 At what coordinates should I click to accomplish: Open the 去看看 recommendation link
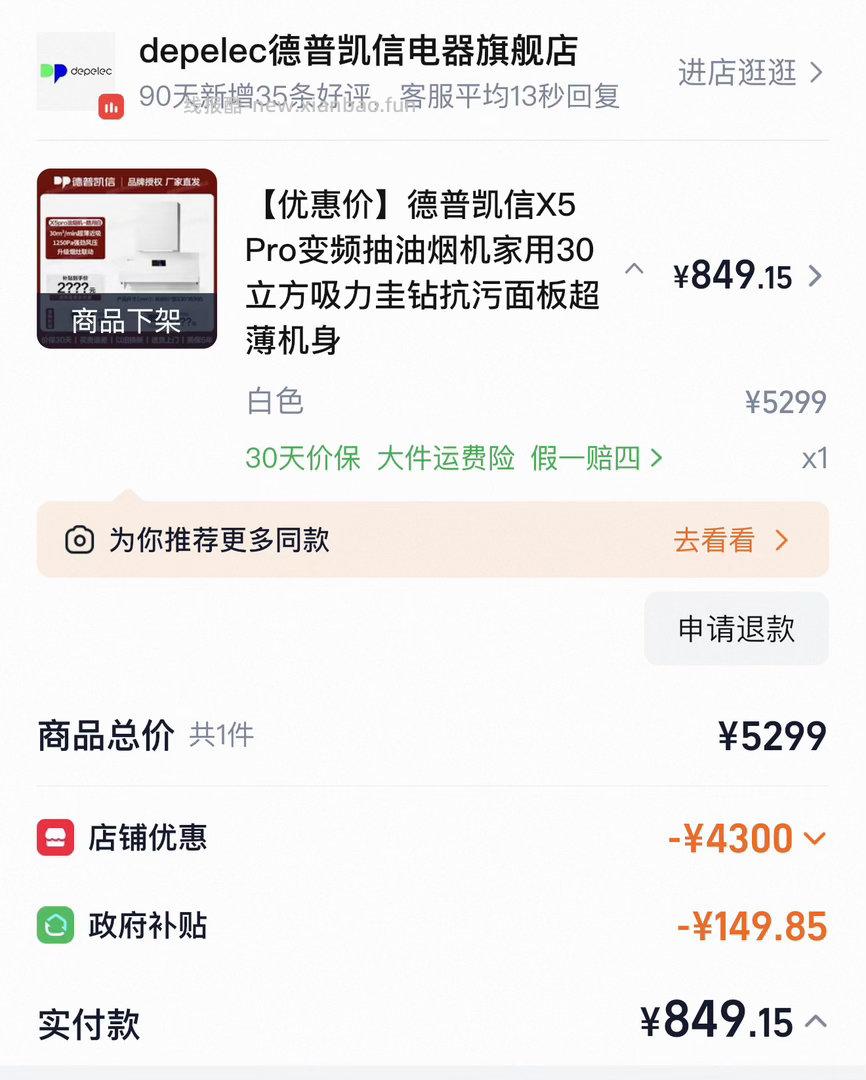(713, 540)
